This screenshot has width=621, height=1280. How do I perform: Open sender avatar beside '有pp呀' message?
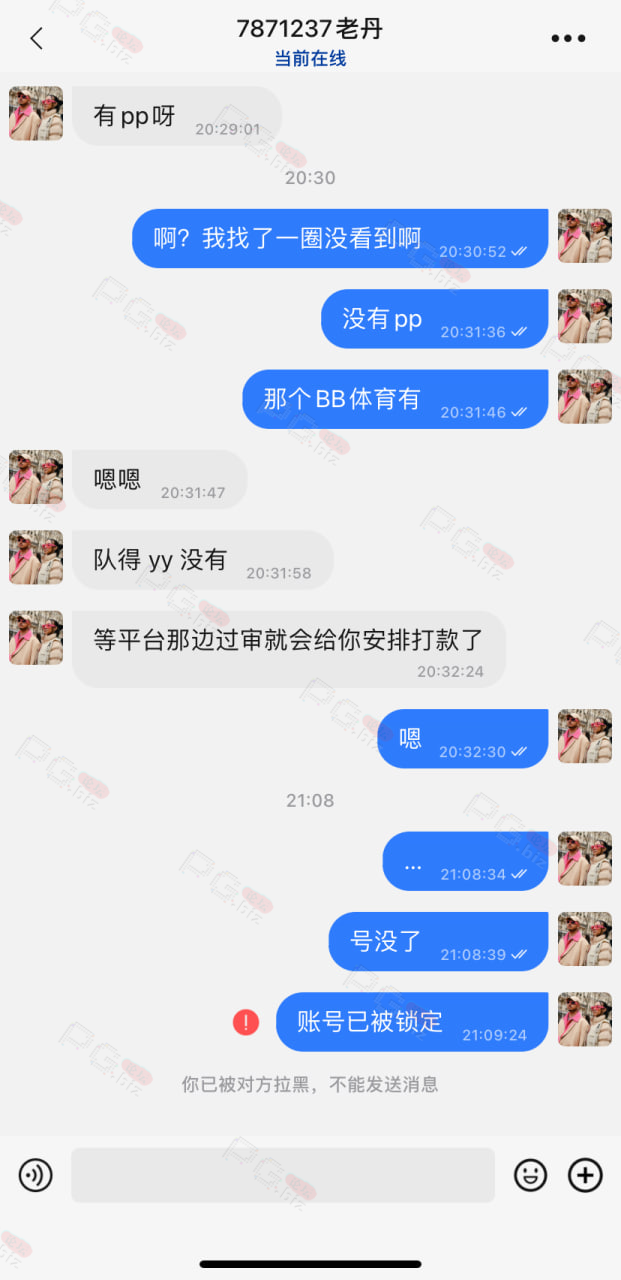(x=36, y=113)
